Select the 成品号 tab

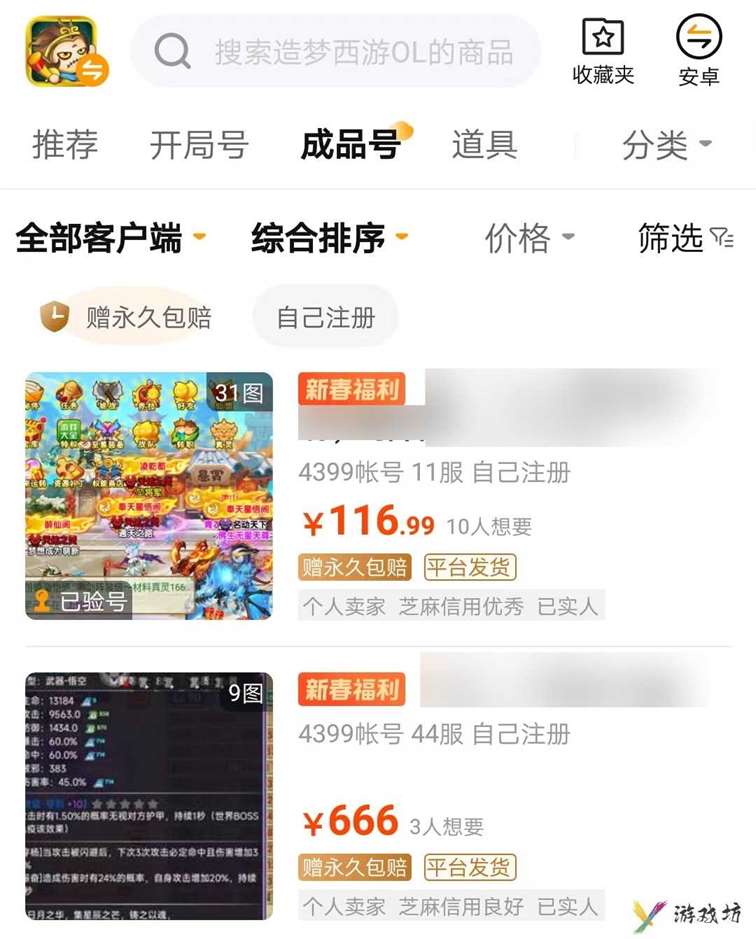[350, 145]
